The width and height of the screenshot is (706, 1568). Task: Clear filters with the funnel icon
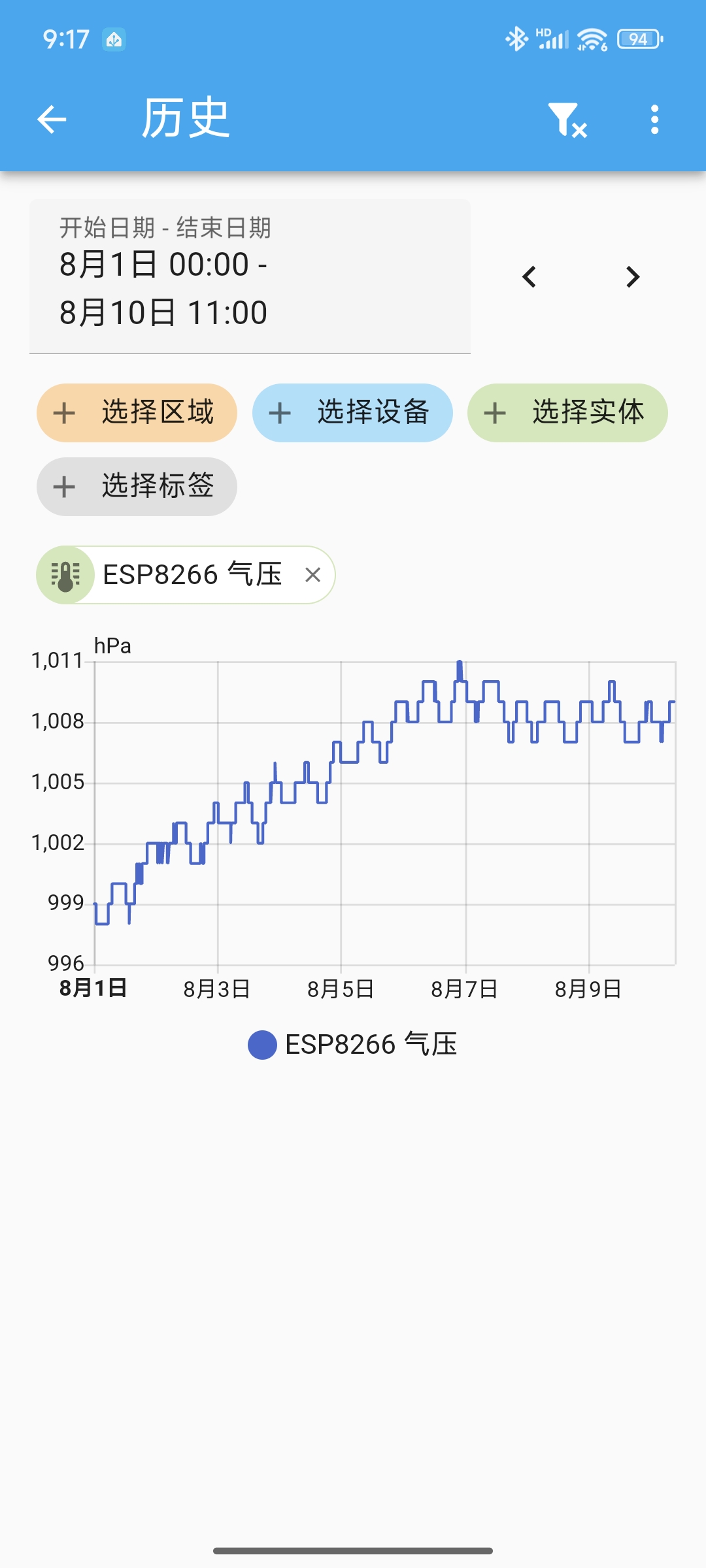(567, 120)
